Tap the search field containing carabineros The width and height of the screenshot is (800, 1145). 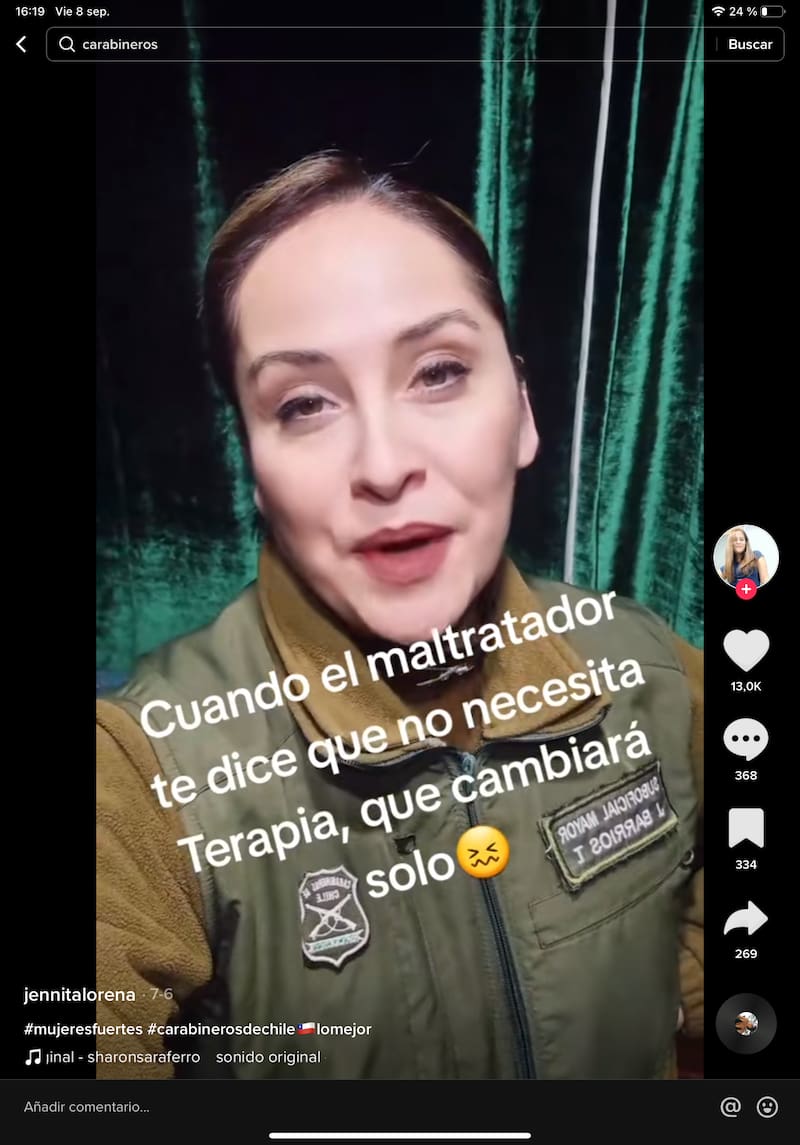click(380, 44)
